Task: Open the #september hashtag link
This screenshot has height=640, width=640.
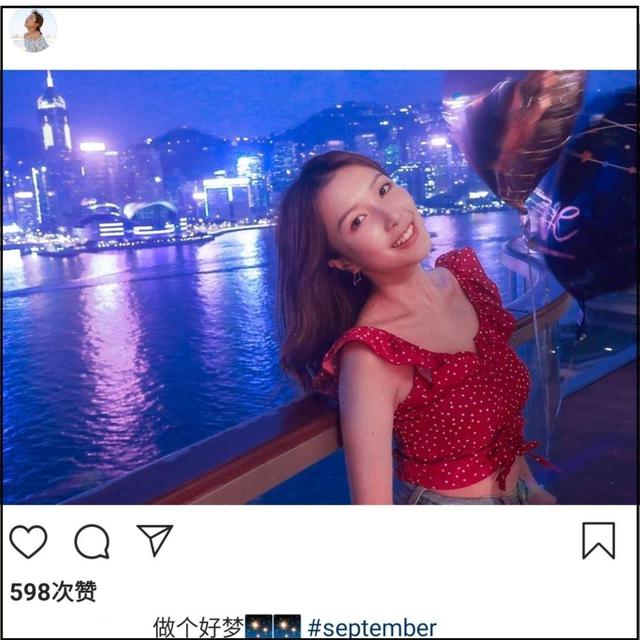Action: (372, 628)
